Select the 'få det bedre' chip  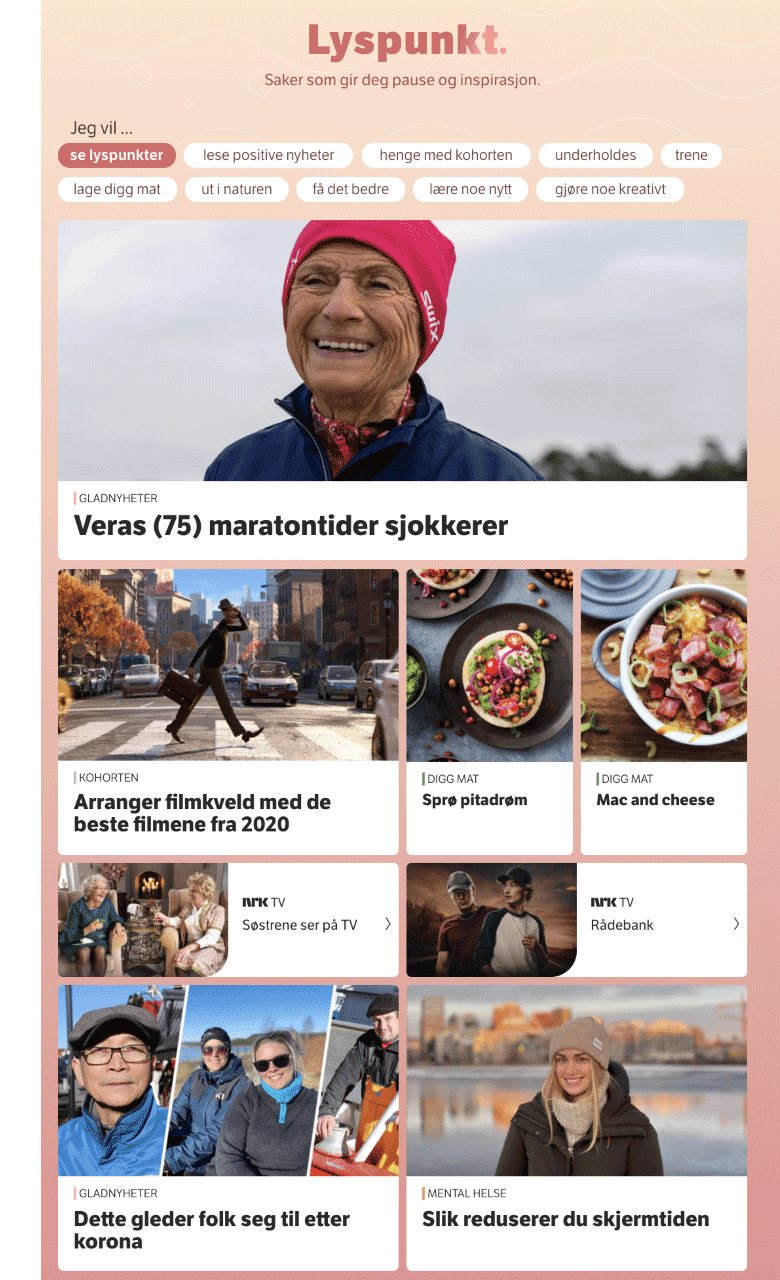coord(351,189)
